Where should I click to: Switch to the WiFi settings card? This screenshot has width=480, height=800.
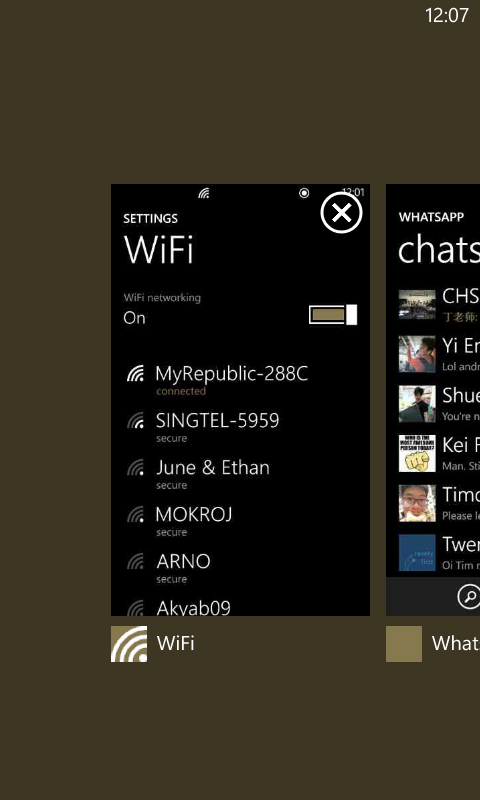[240, 399]
